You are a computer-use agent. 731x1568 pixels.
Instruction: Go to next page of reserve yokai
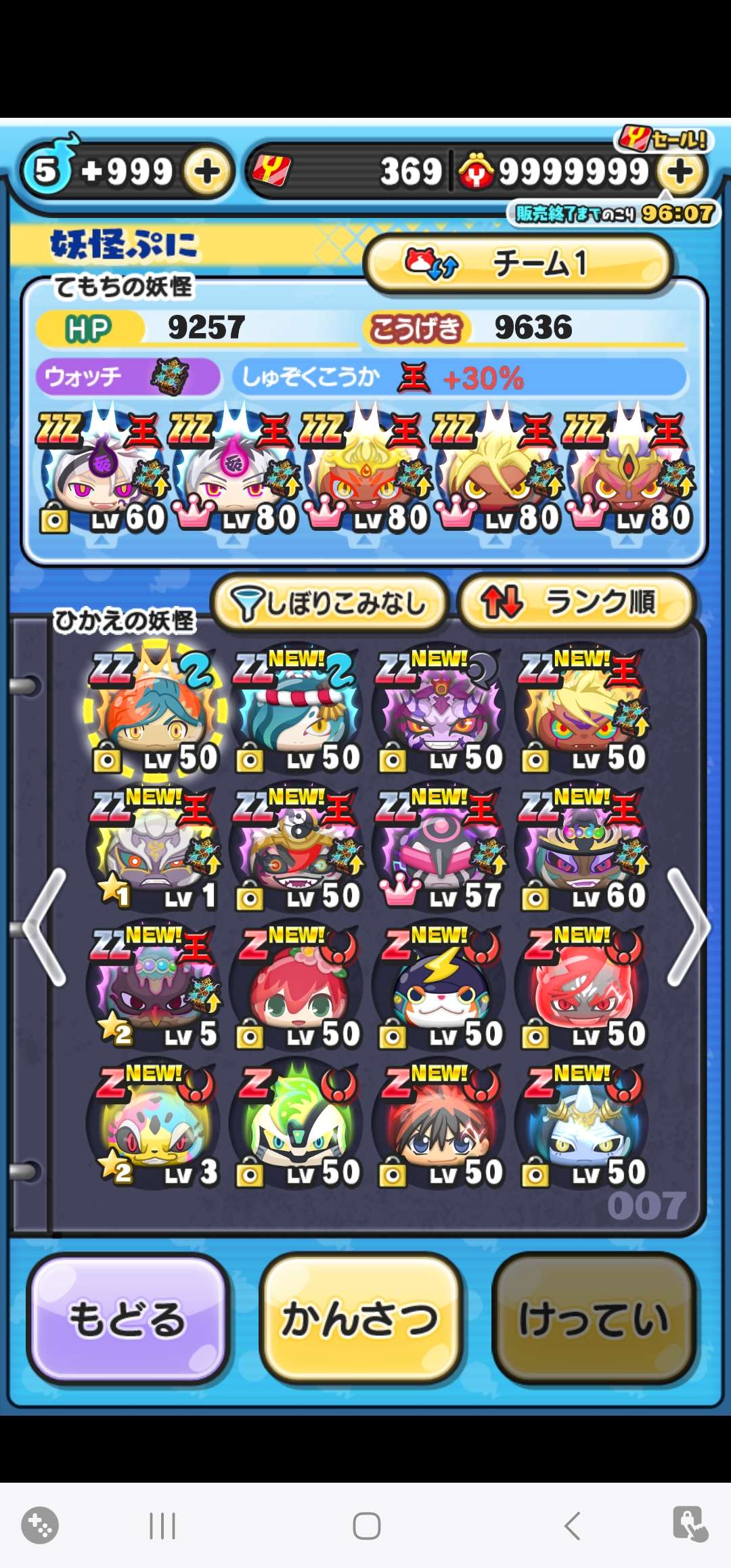coord(687,926)
